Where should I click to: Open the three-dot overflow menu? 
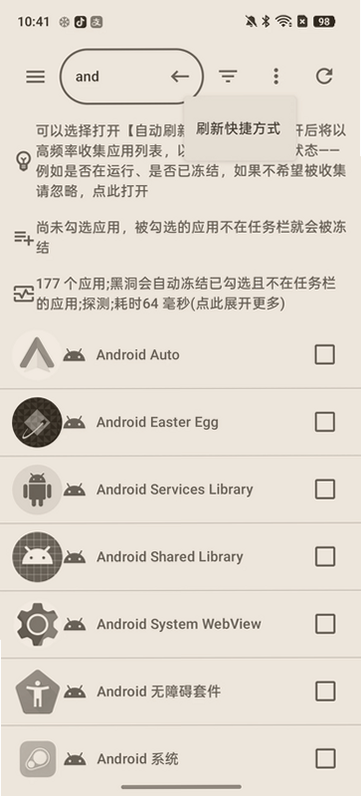(x=276, y=77)
